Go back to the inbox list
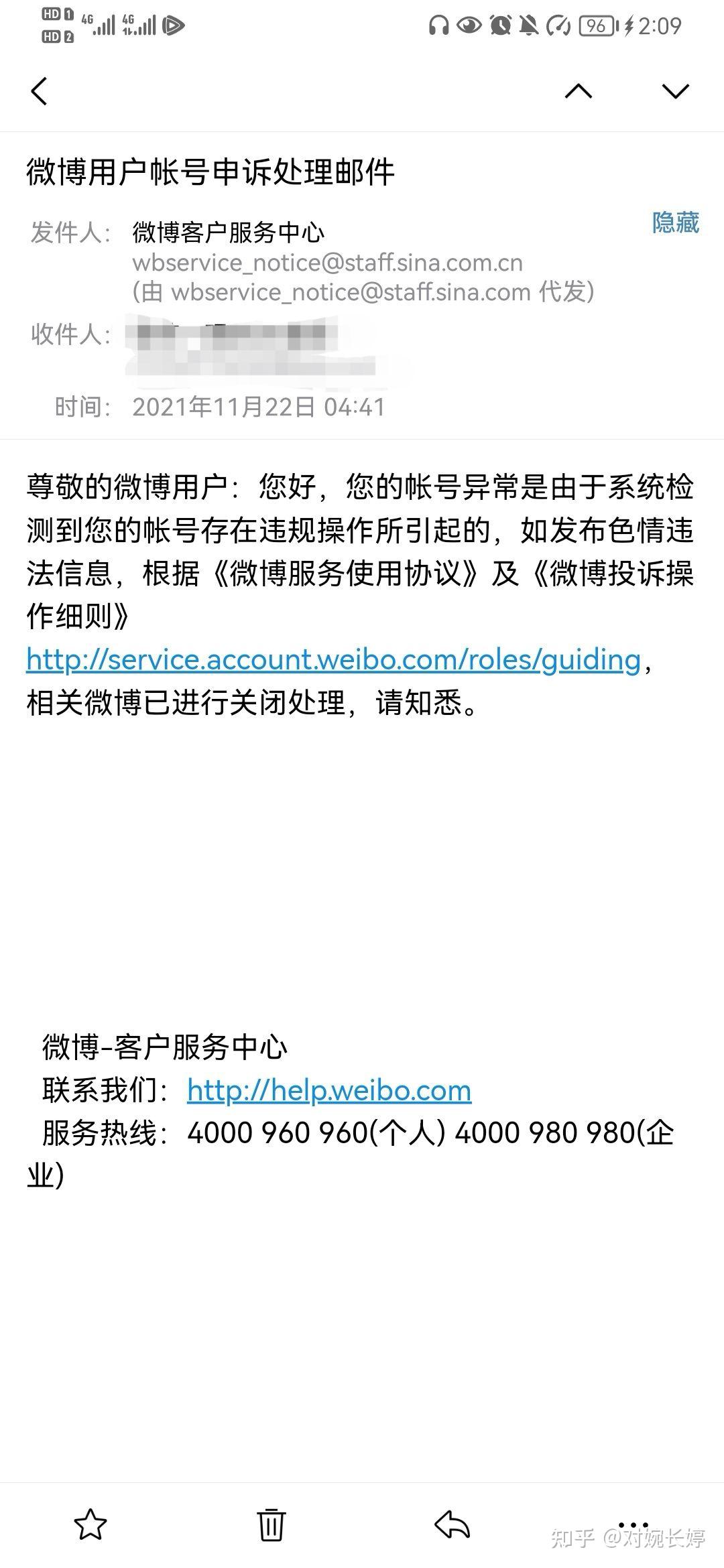 click(x=40, y=91)
